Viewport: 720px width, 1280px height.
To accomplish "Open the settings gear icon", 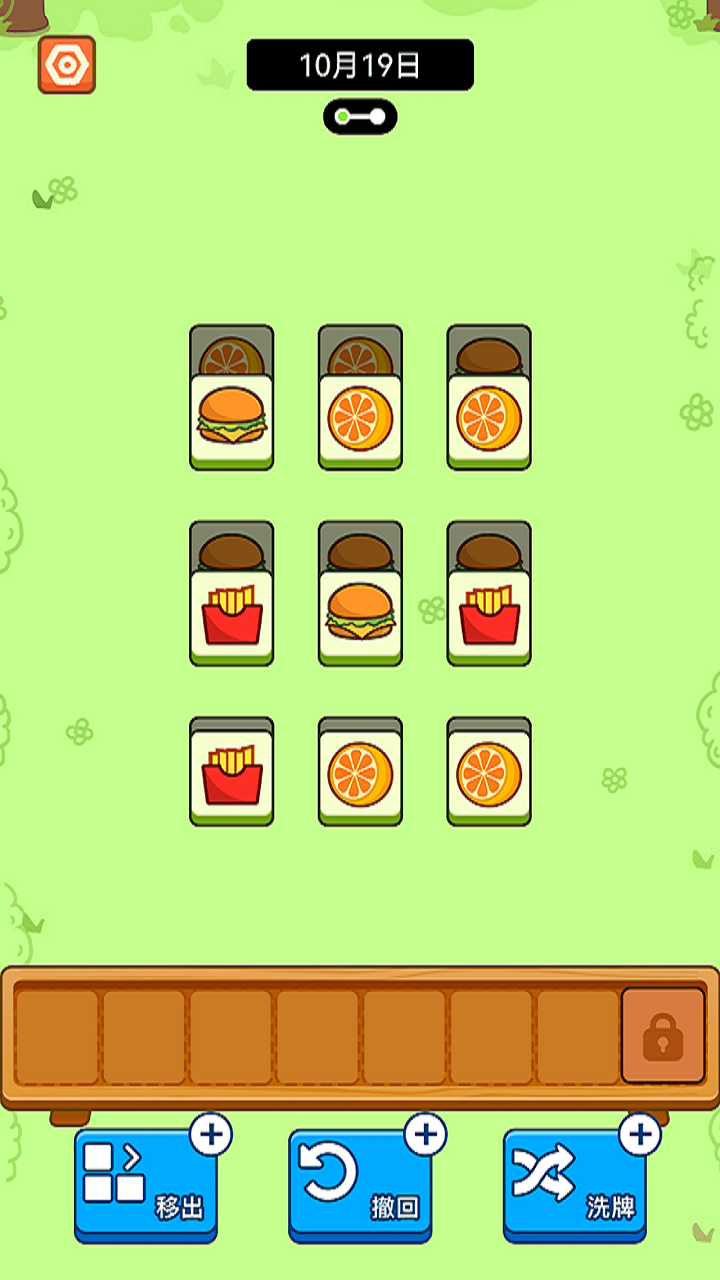I will pos(67,65).
